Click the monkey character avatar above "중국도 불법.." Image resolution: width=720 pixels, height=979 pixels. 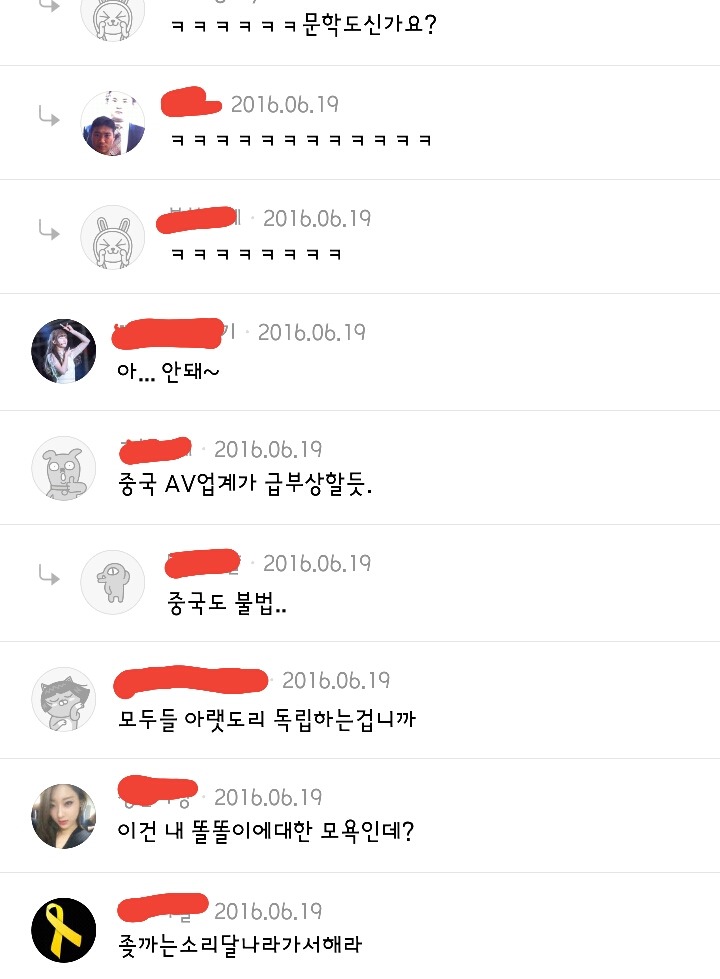point(113,581)
